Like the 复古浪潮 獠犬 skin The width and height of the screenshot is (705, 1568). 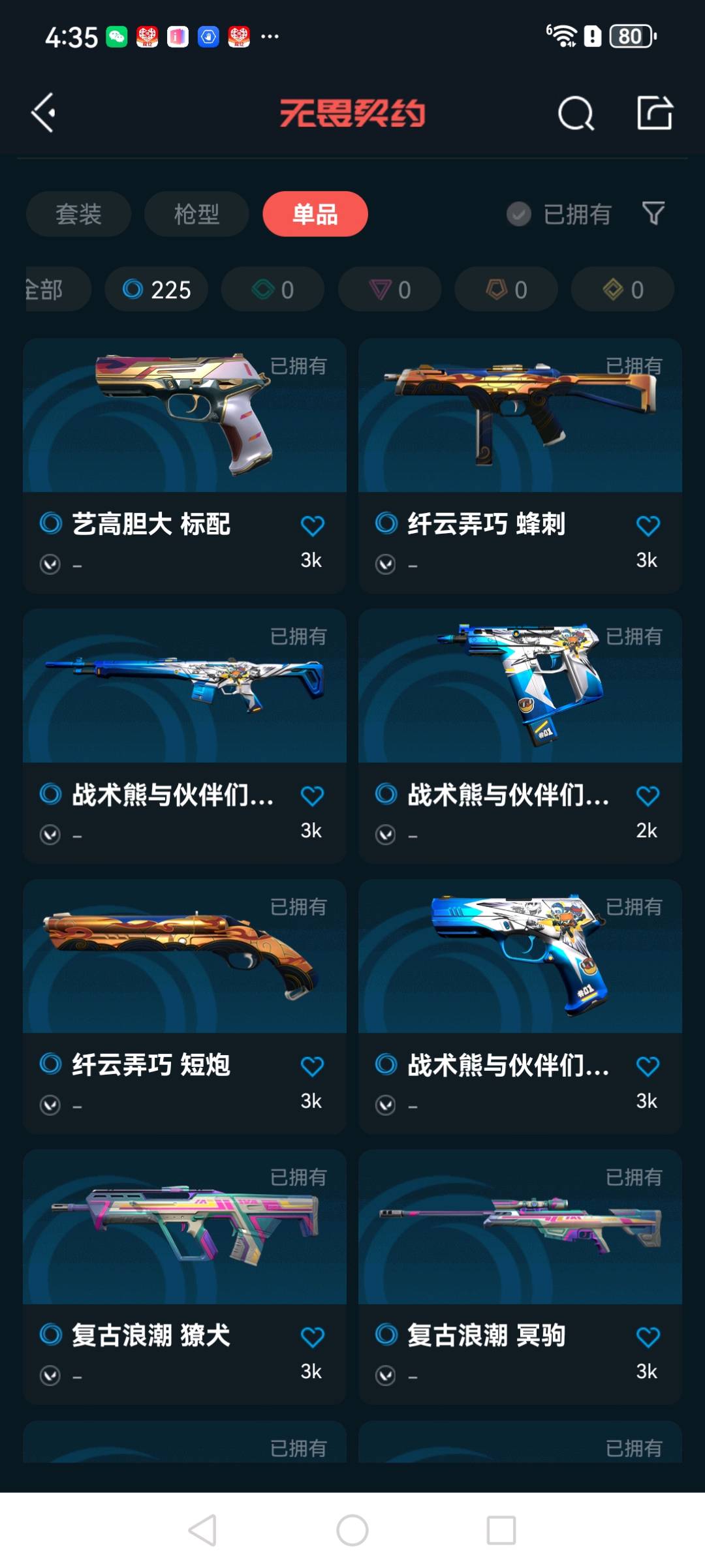[x=312, y=1336]
